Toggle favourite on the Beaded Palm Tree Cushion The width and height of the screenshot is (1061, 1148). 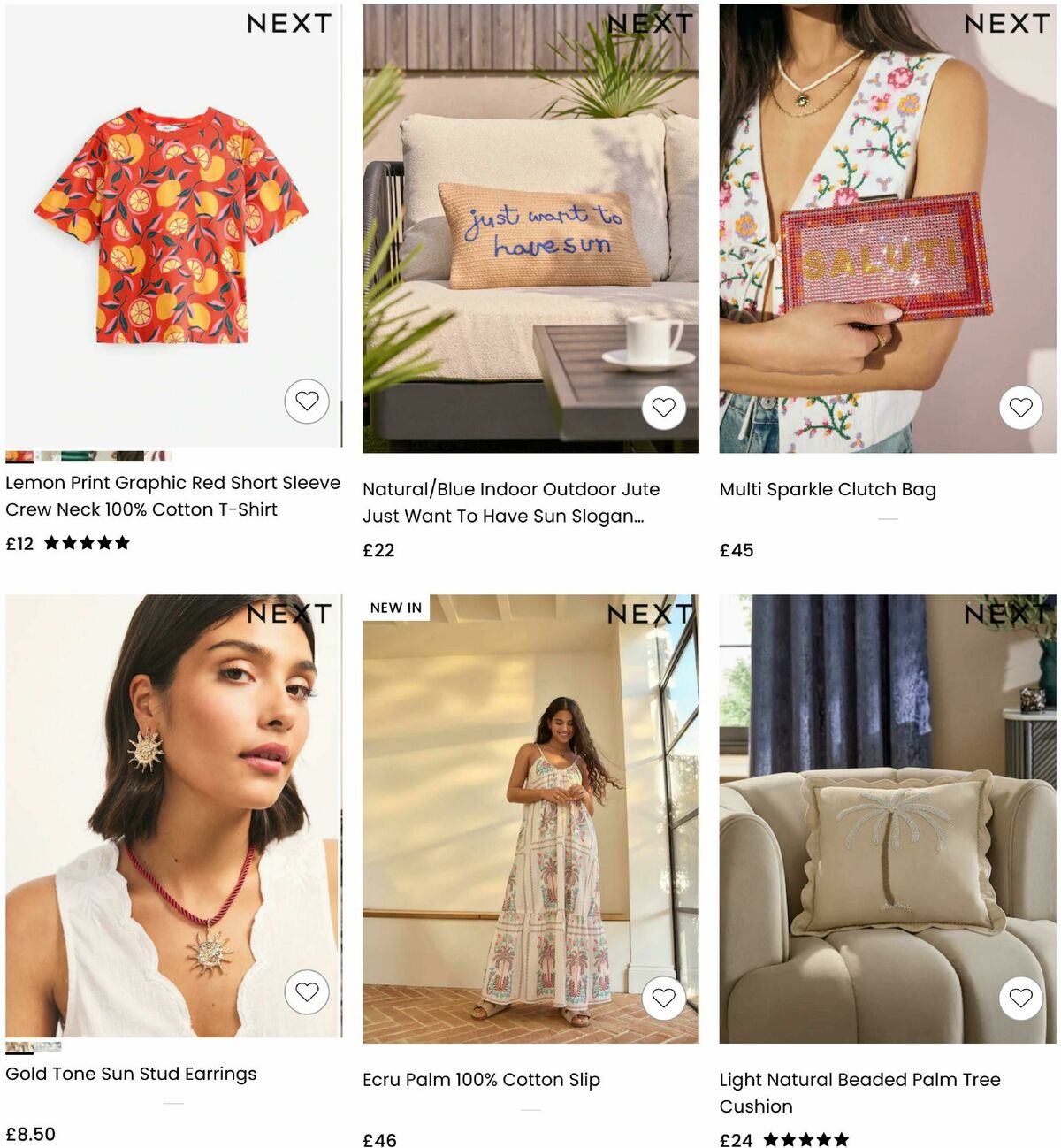[1020, 998]
